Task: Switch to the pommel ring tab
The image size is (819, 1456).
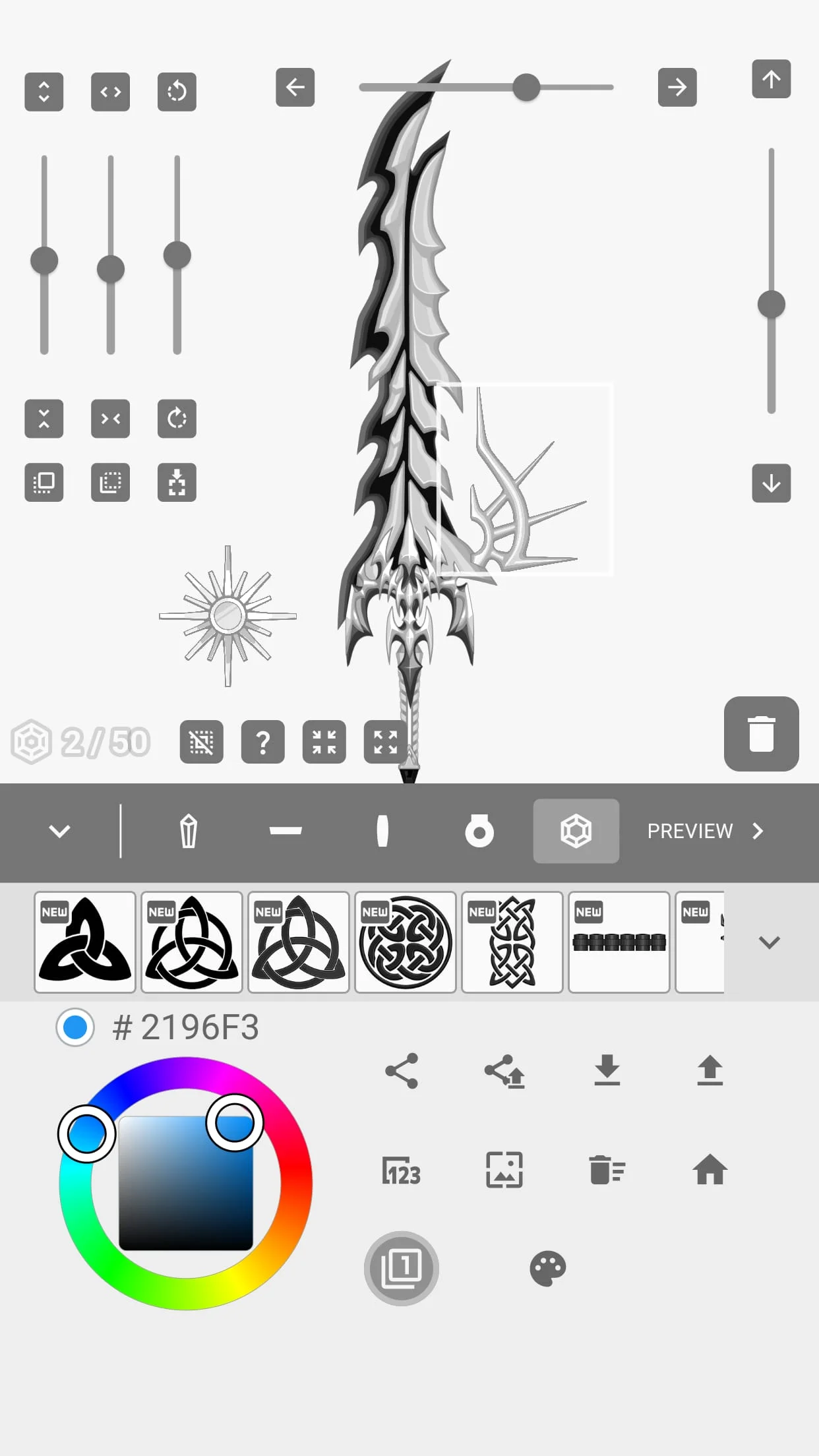Action: (x=479, y=831)
